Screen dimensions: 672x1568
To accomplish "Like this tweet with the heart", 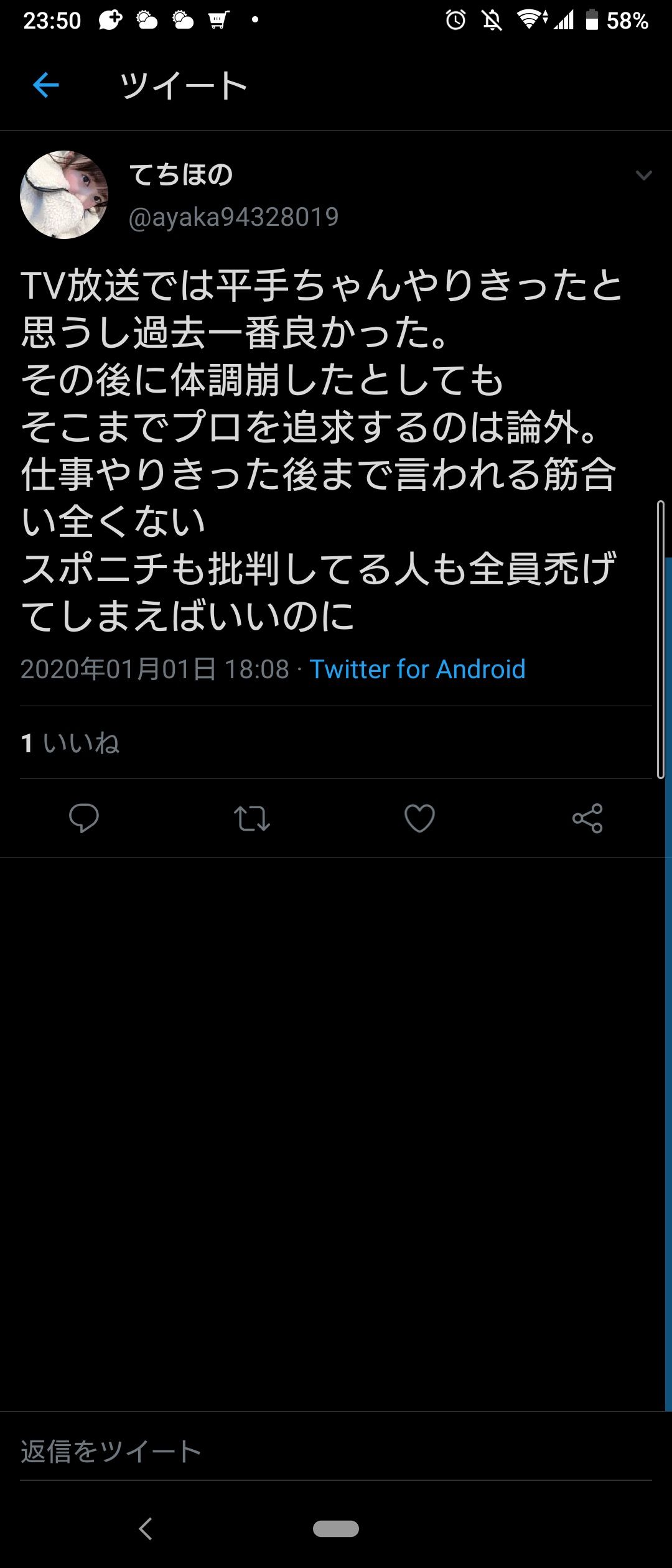I will coord(420,818).
